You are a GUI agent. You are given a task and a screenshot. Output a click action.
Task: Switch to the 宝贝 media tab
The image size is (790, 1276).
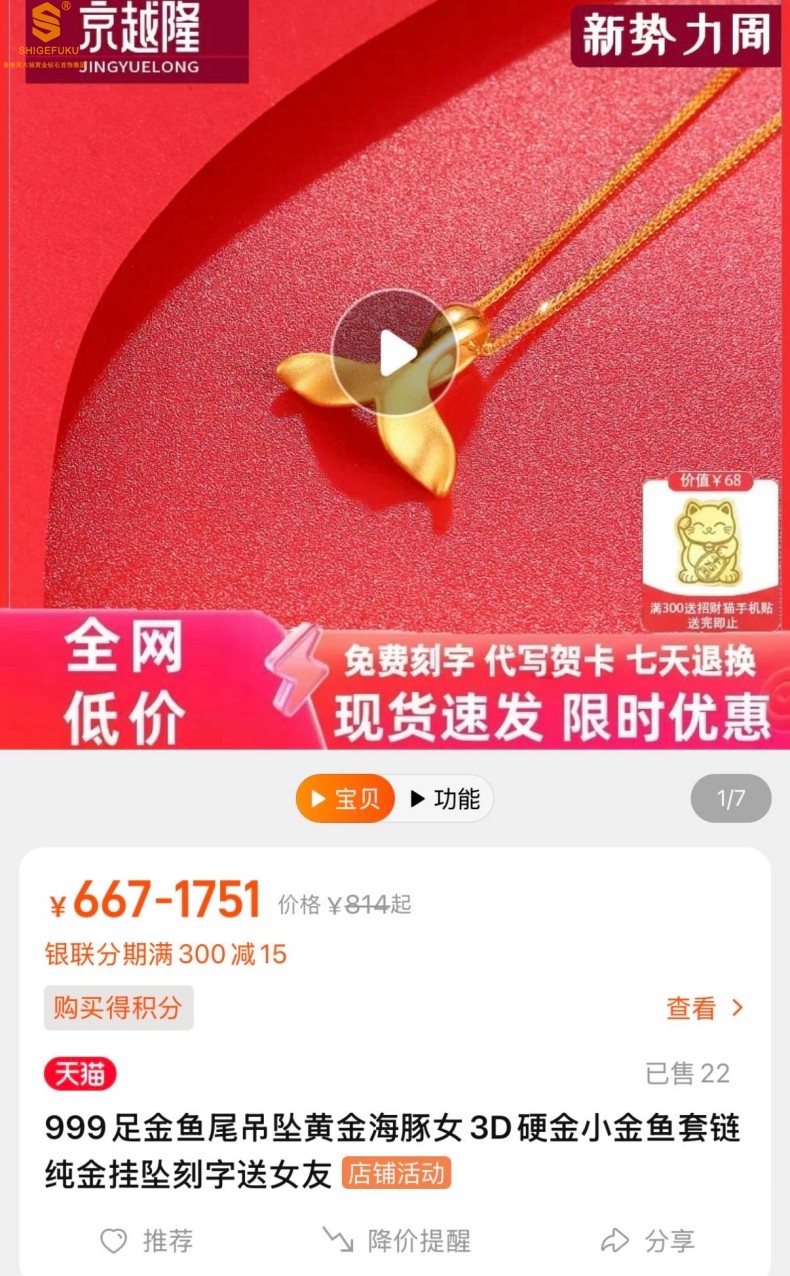tap(345, 799)
